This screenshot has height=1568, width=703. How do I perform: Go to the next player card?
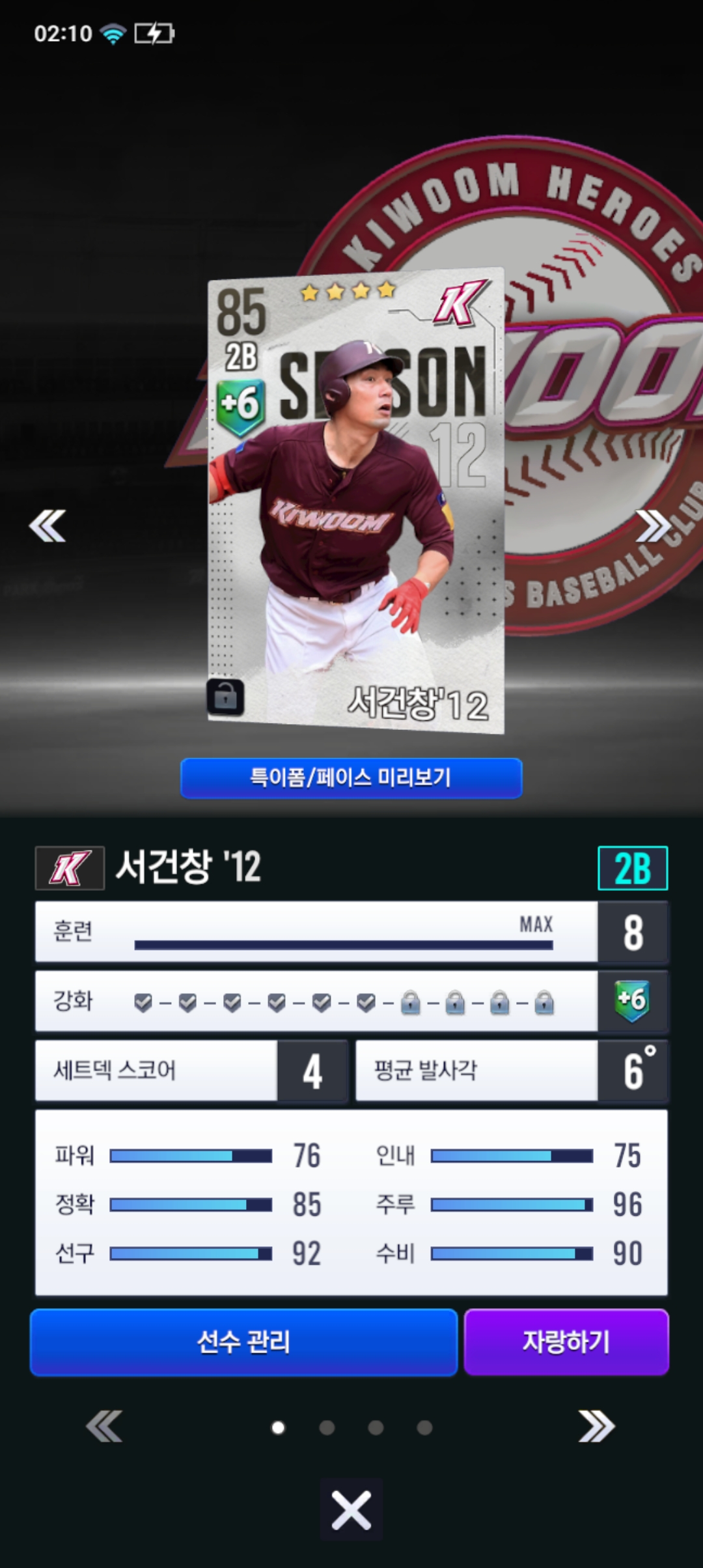653,525
